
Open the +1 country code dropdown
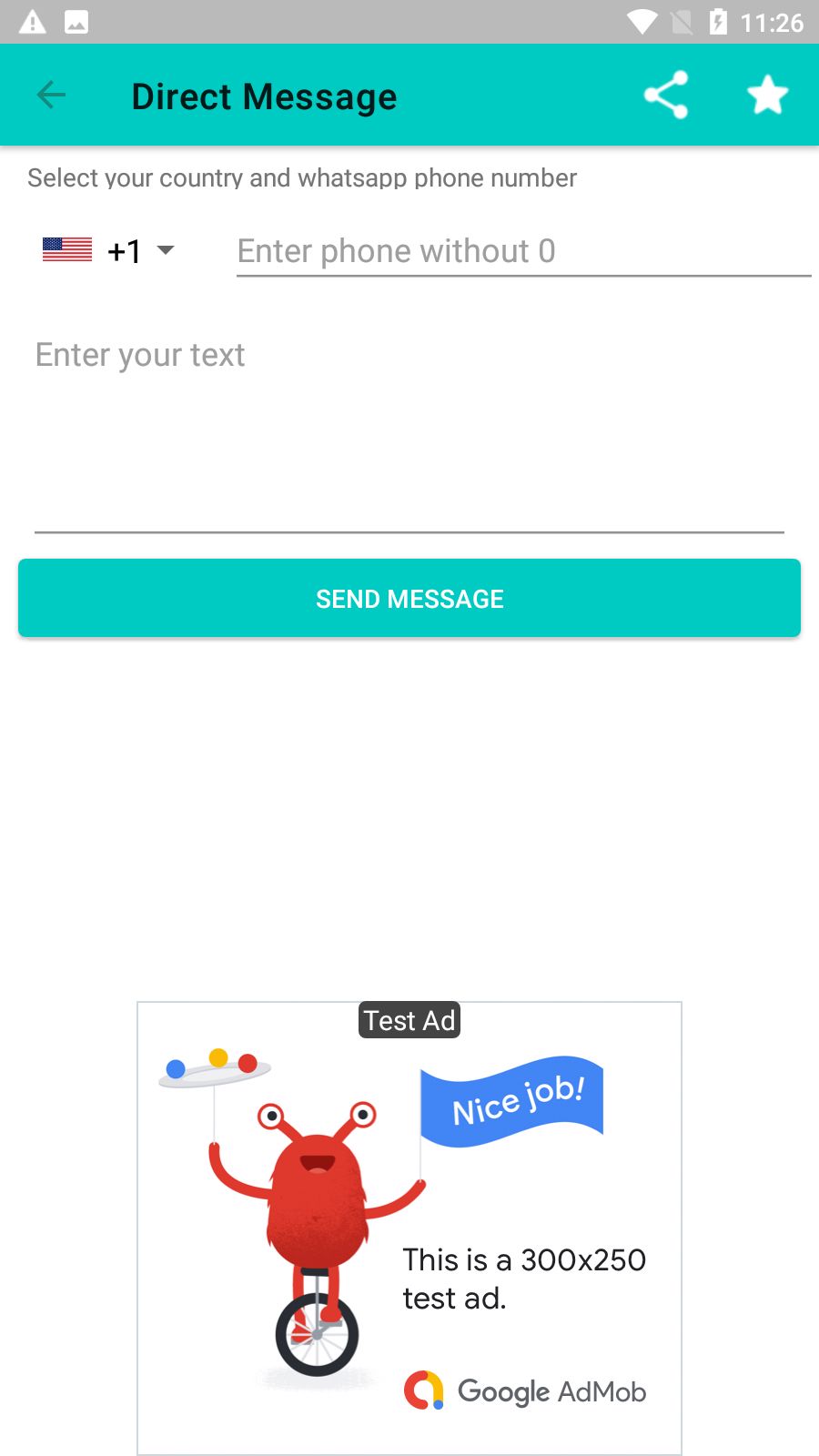coord(109,250)
